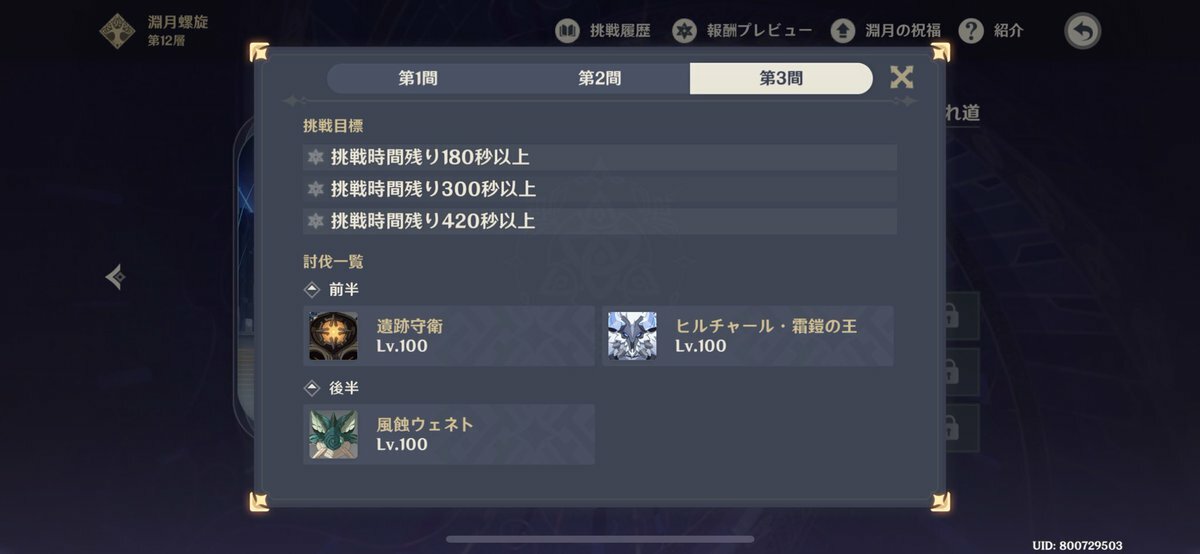This screenshot has height=554, width=1200.
Task: Open enemy info for 風蝕ウェネト
Action: pos(448,434)
